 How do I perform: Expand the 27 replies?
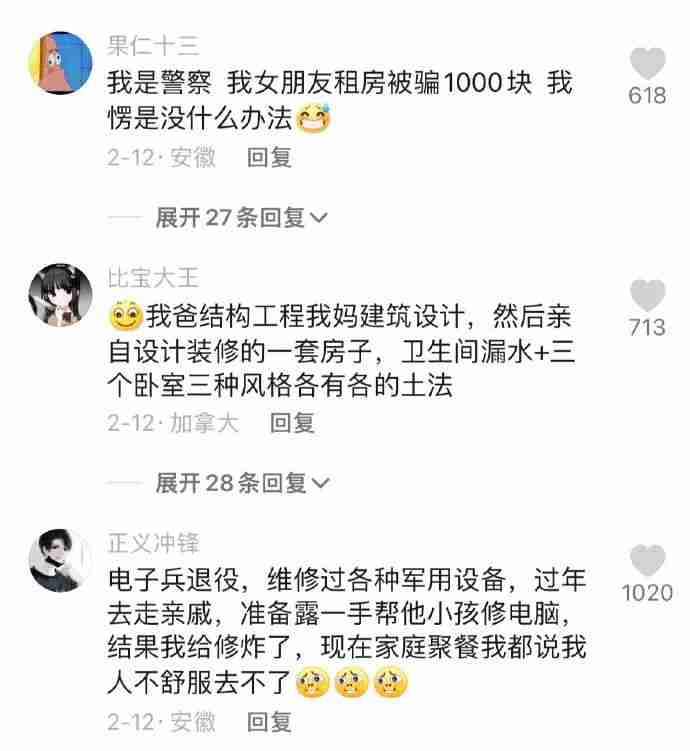241,218
